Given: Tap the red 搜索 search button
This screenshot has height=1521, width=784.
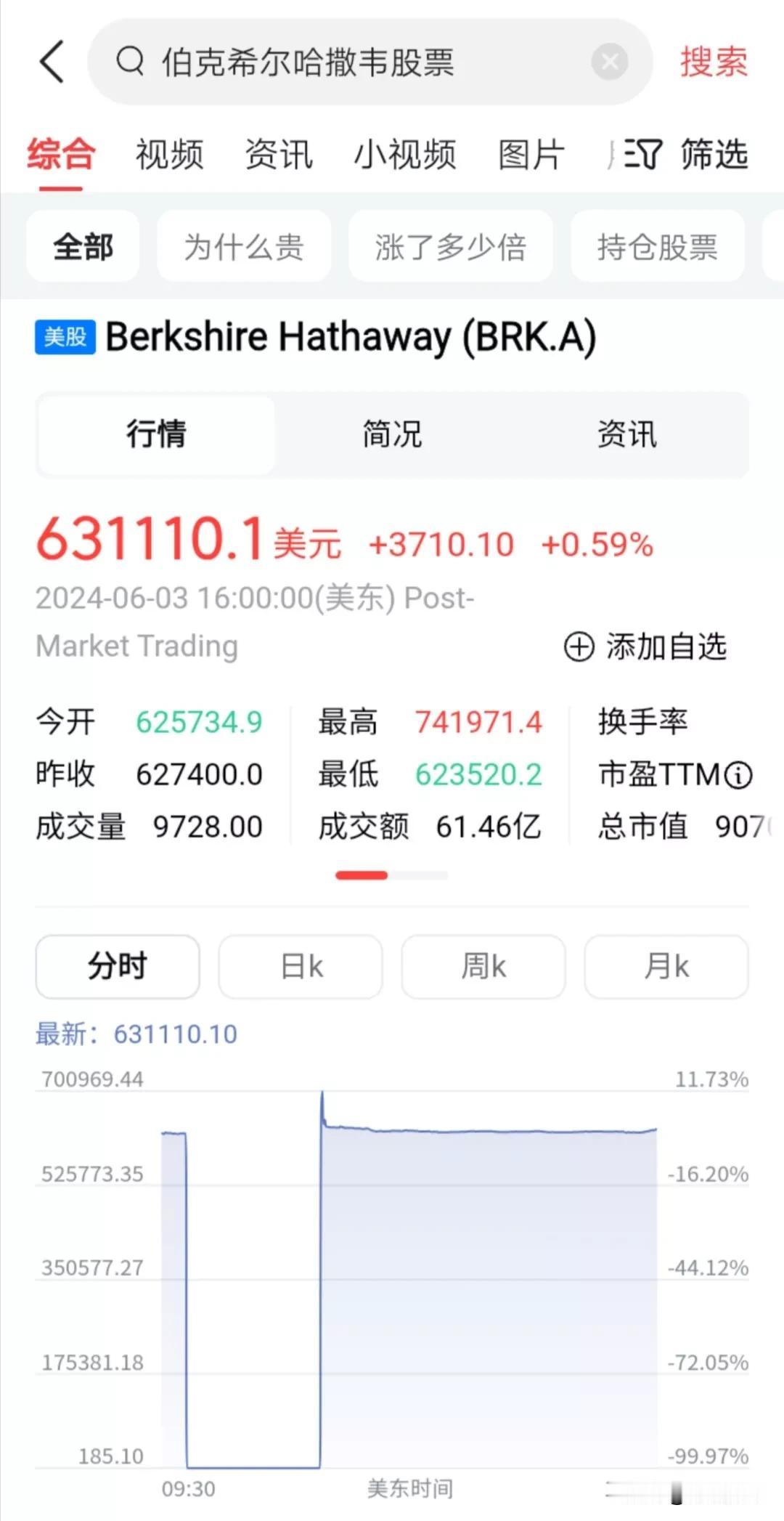Looking at the screenshot, I should tap(714, 62).
